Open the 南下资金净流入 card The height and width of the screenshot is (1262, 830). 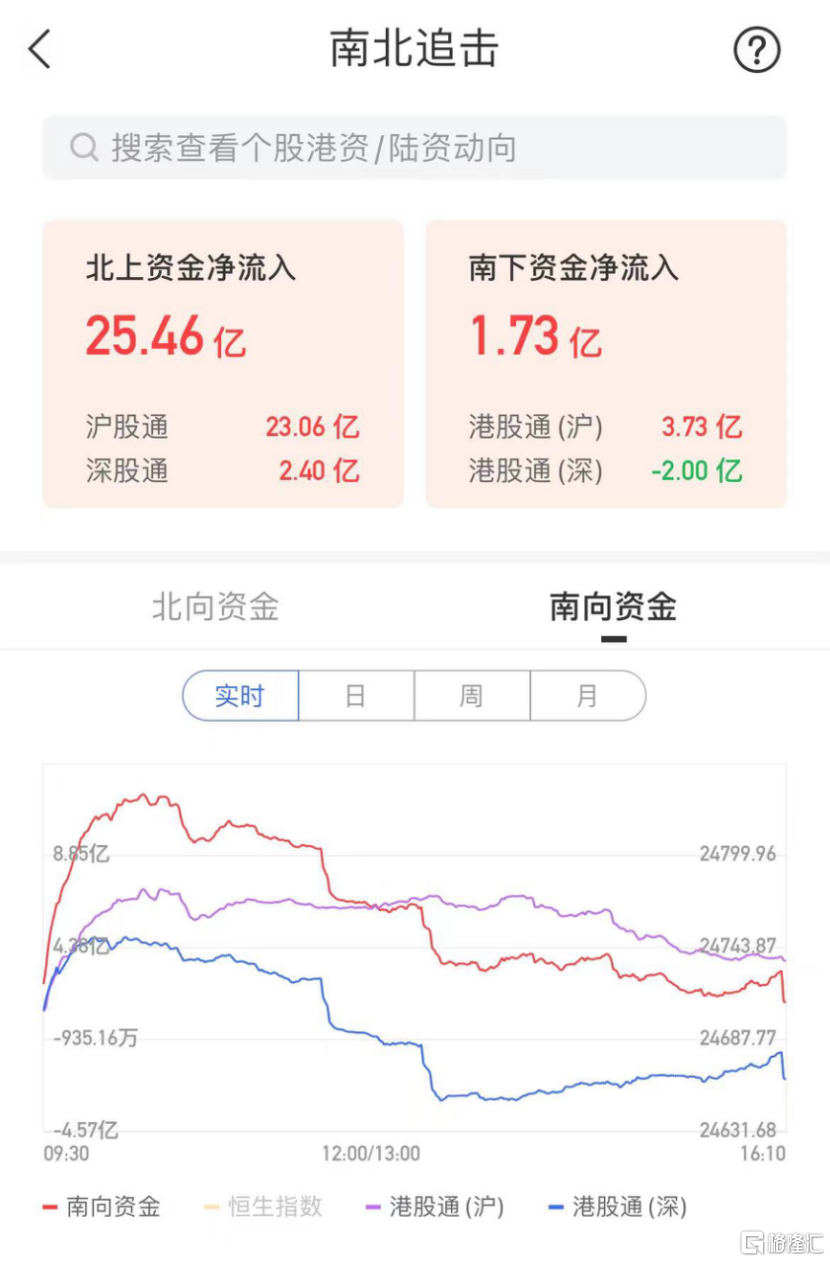pyautogui.click(x=606, y=364)
